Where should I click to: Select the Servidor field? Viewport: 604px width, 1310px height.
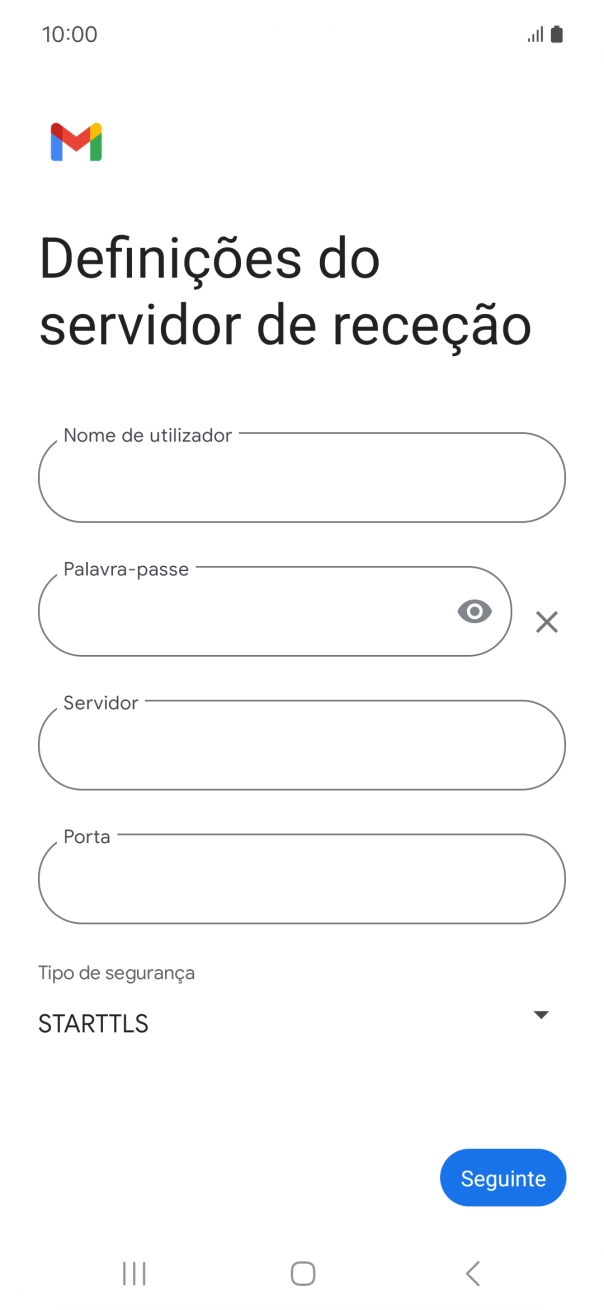point(302,745)
